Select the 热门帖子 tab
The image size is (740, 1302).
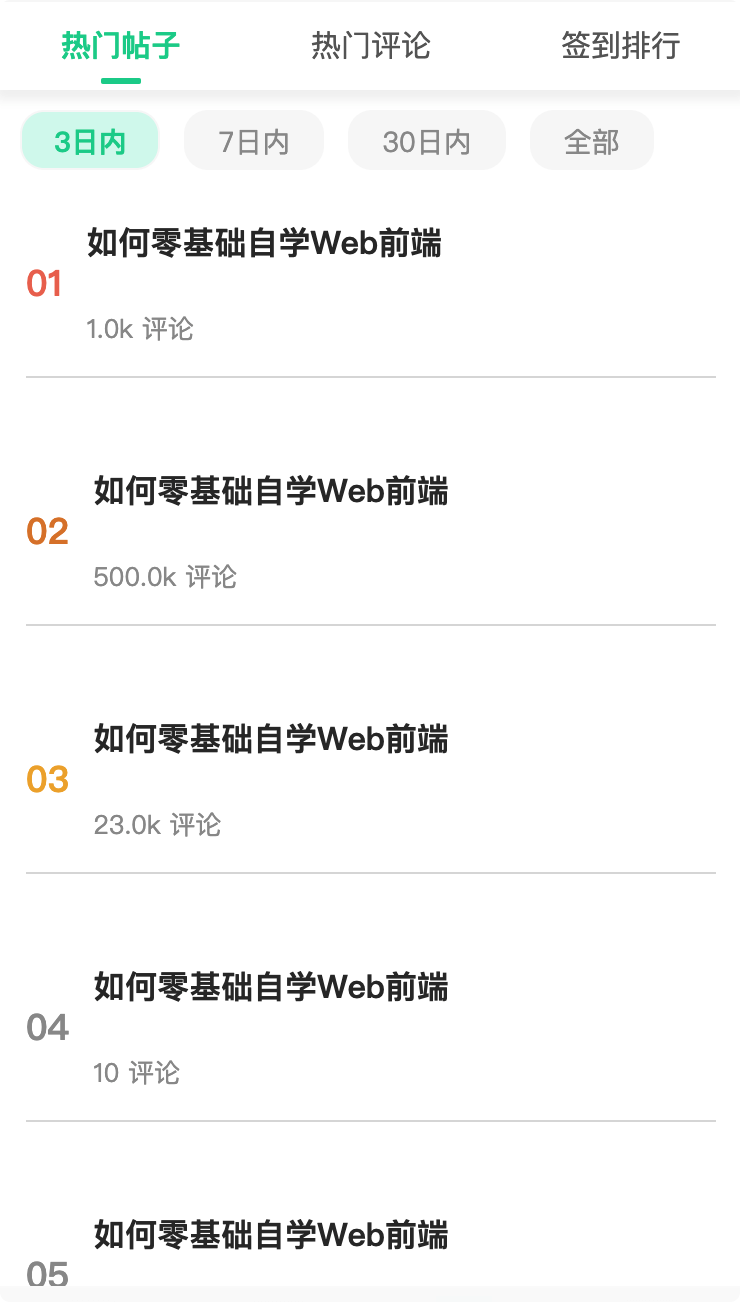[x=120, y=46]
